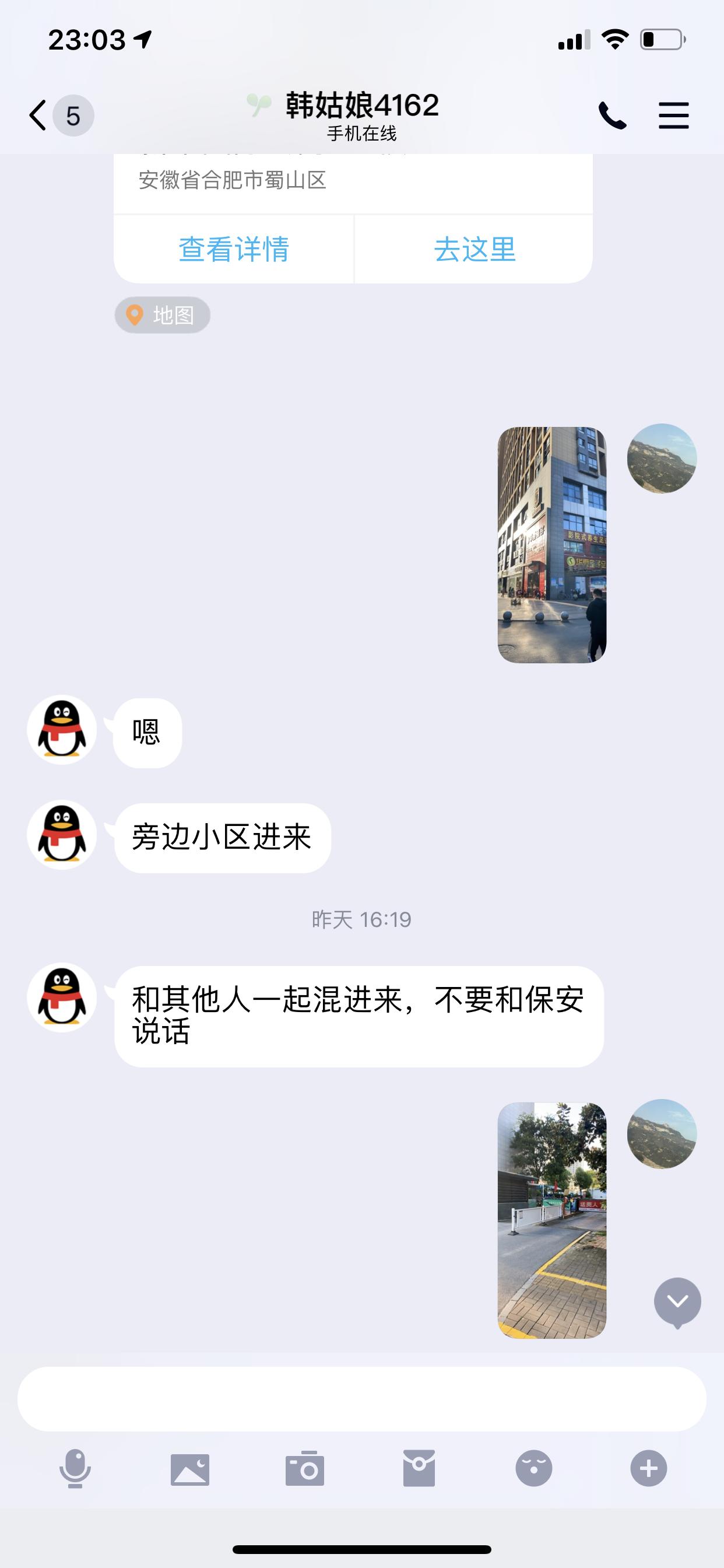Launch the camera from chat

(305, 1468)
